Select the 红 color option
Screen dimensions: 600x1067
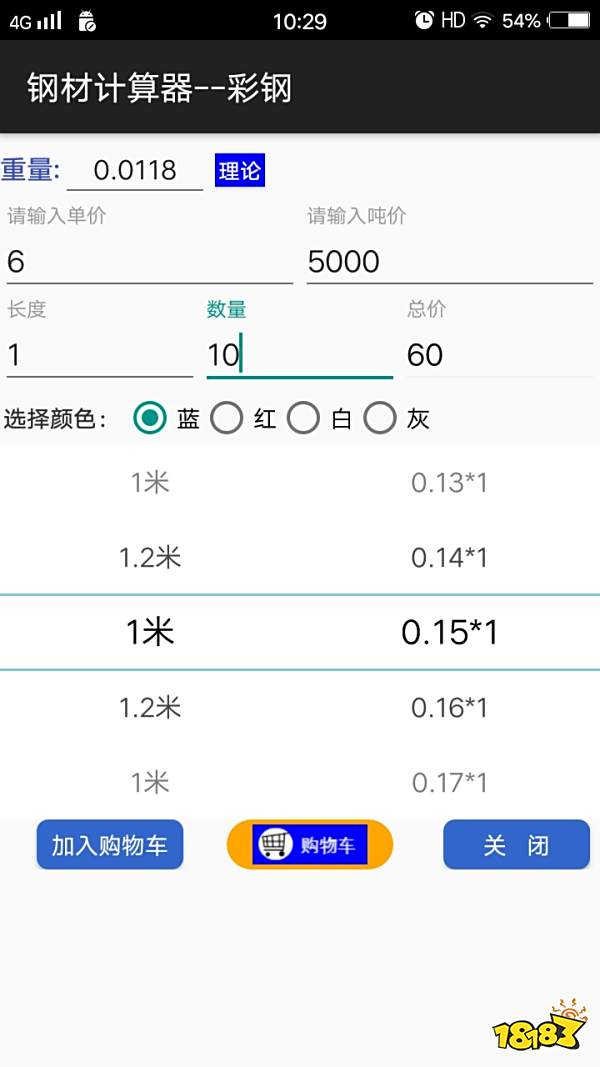pos(227,418)
